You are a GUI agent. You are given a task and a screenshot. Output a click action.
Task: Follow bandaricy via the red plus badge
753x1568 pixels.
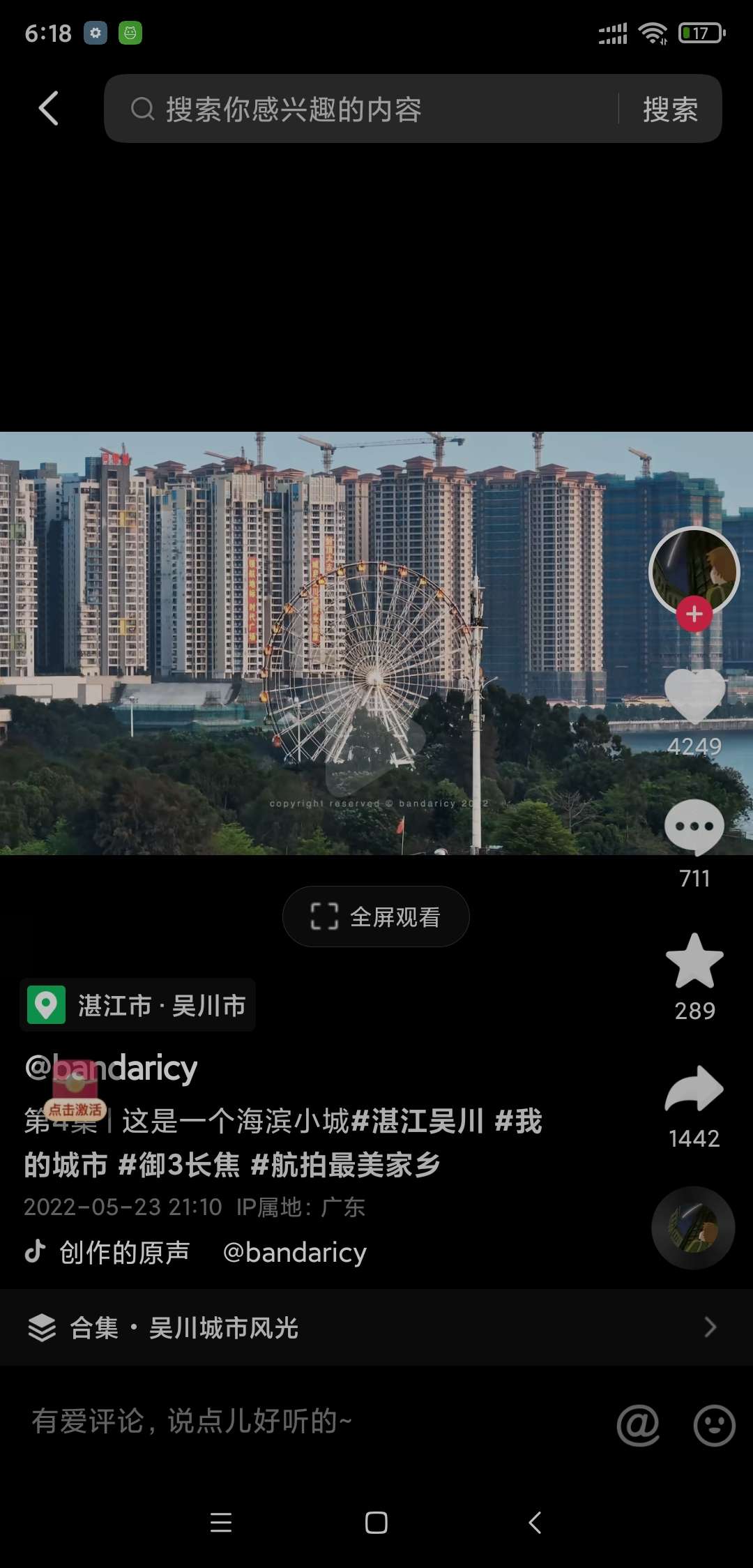click(694, 614)
